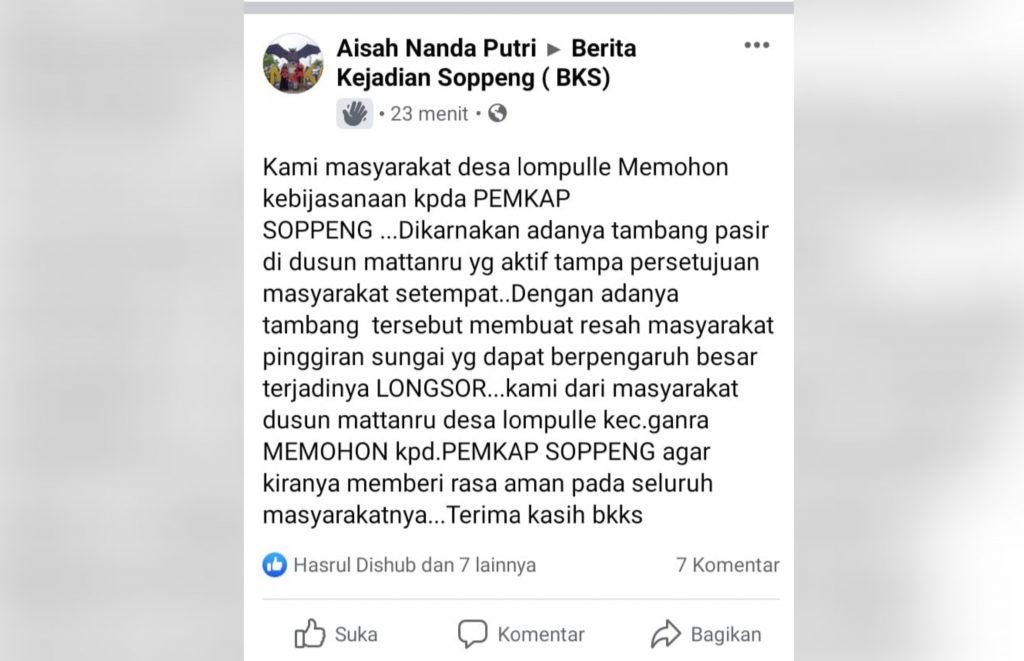This screenshot has width=1024, height=661.
Task: View the 7 Komentar on this post
Action: pos(727,565)
